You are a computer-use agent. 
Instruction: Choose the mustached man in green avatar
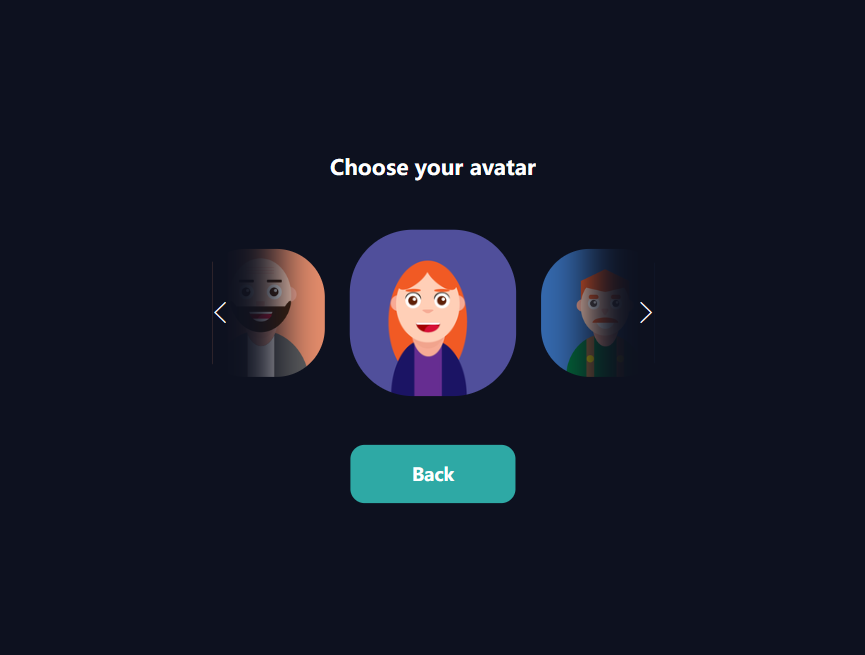tap(592, 313)
